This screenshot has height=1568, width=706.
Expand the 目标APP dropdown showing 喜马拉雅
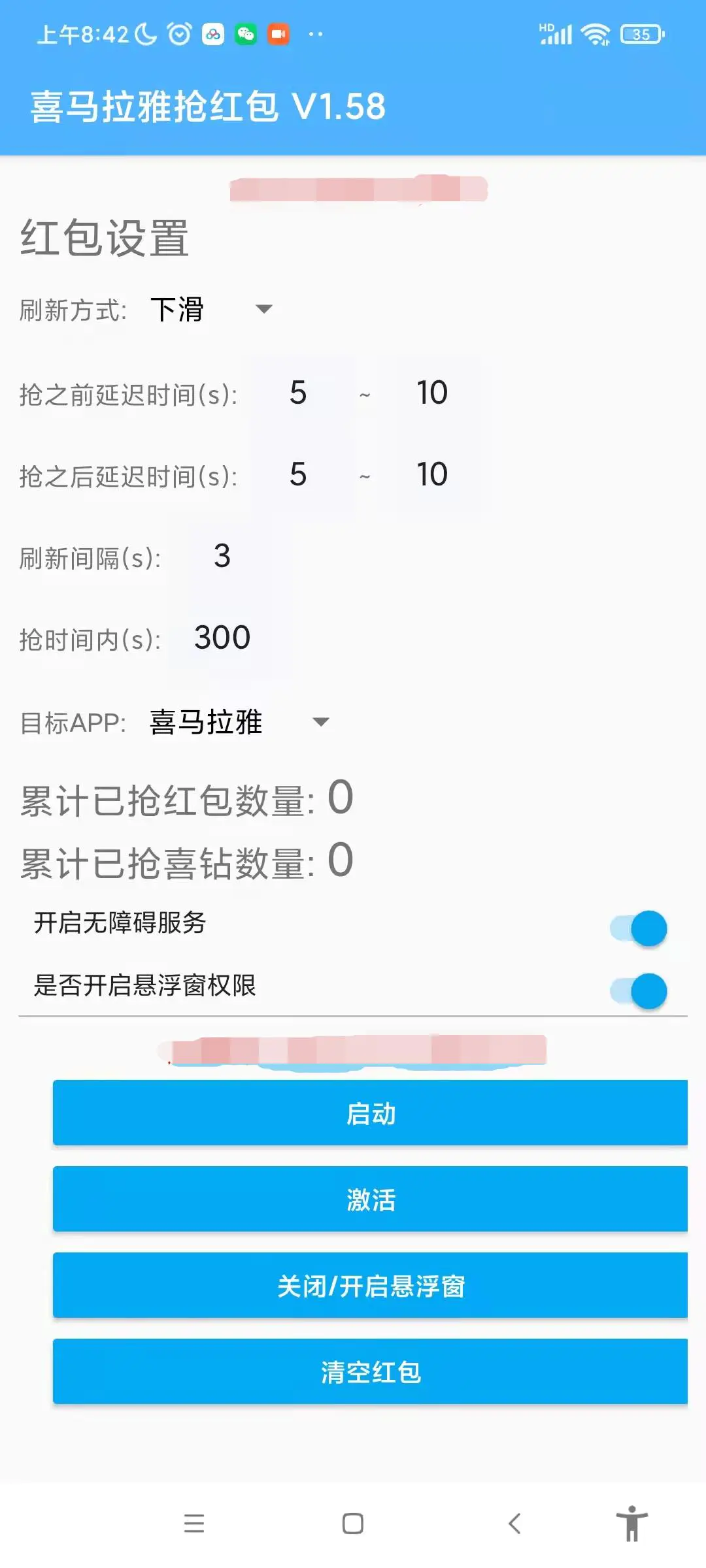click(x=239, y=722)
